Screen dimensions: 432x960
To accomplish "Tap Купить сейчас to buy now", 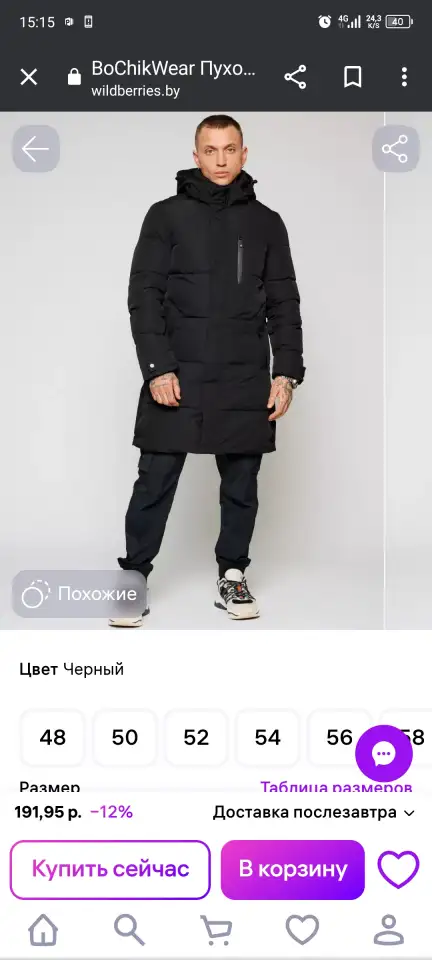I will (110, 869).
